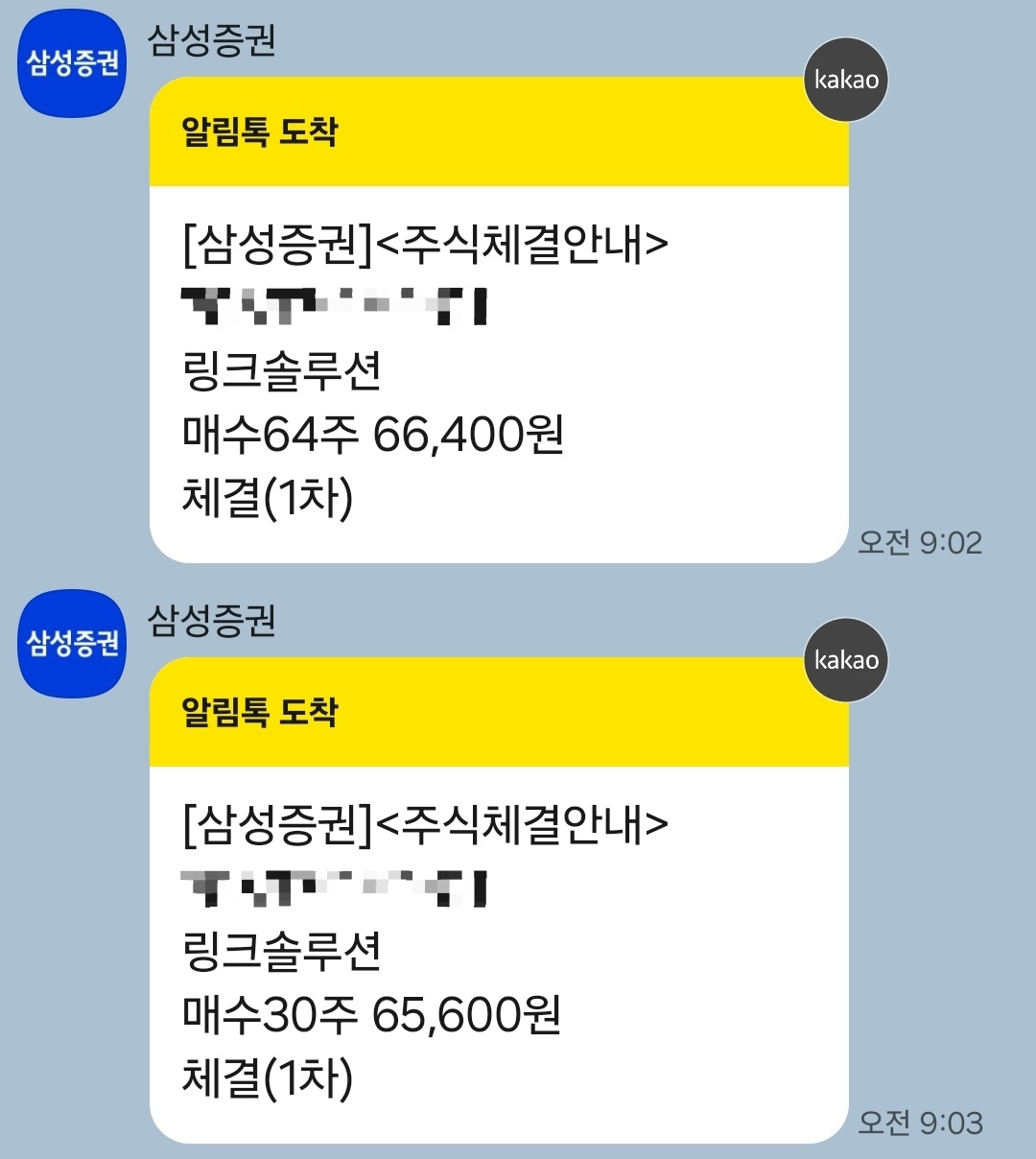Click the kakao avatar on the second message
Viewport: 1036px width, 1159px height.
click(x=844, y=660)
